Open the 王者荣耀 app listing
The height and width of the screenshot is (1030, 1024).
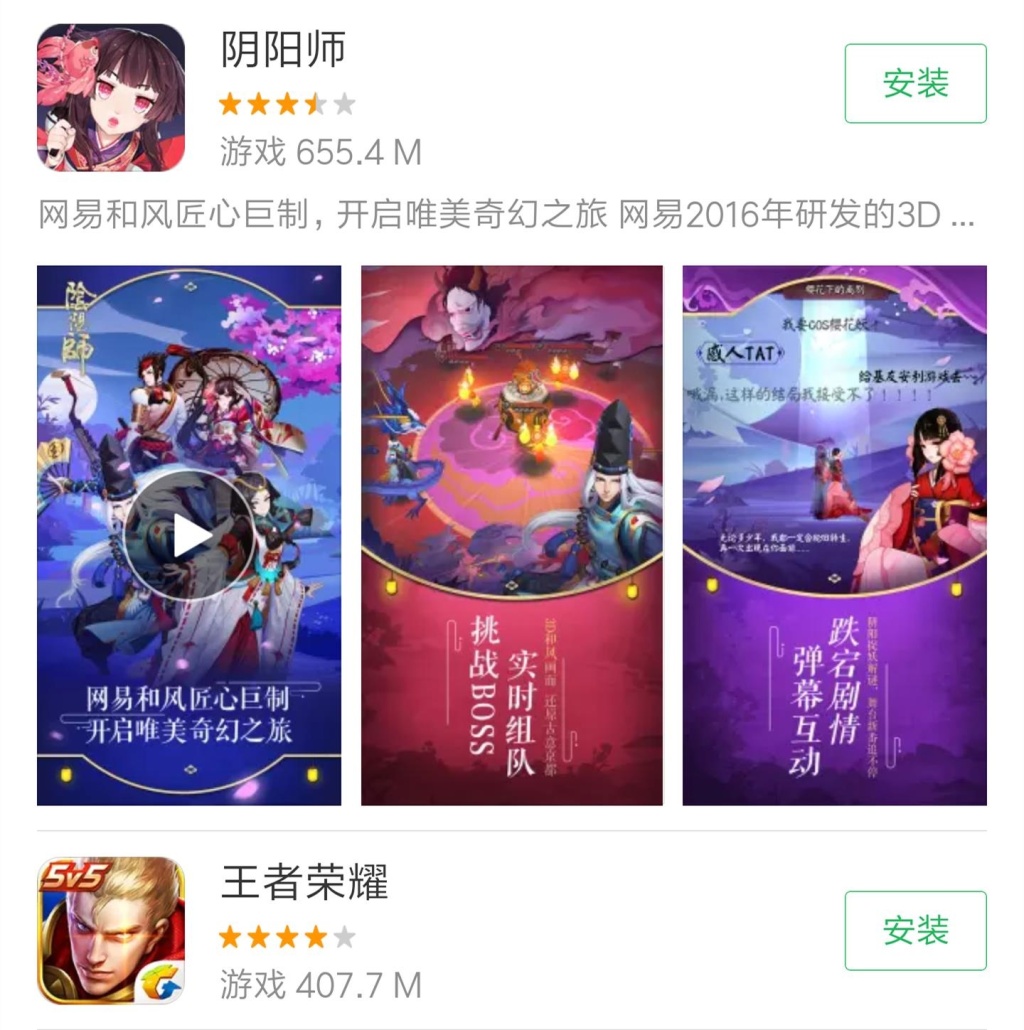tap(305, 884)
